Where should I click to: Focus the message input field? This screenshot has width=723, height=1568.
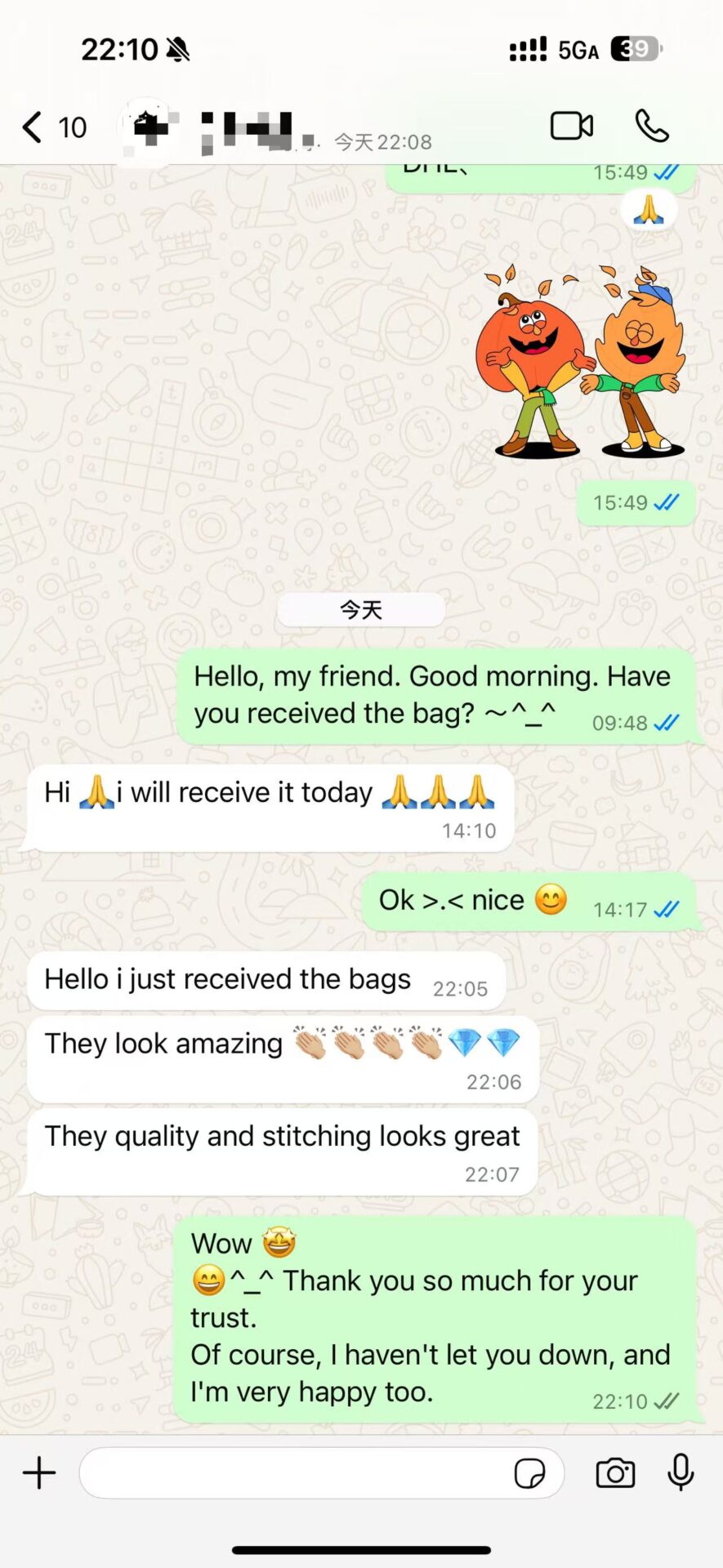294,1473
